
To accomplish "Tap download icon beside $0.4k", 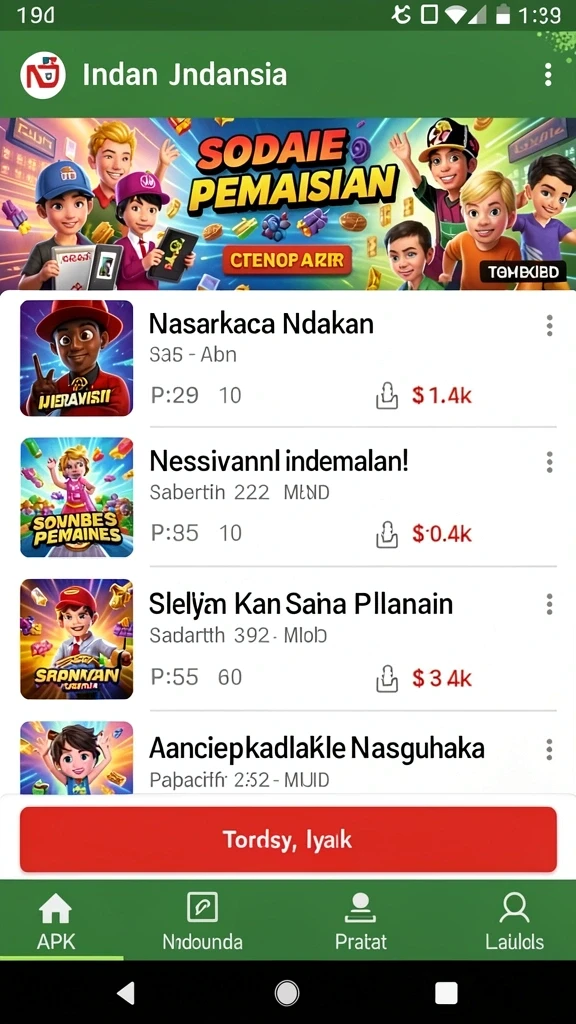I will pos(387,534).
